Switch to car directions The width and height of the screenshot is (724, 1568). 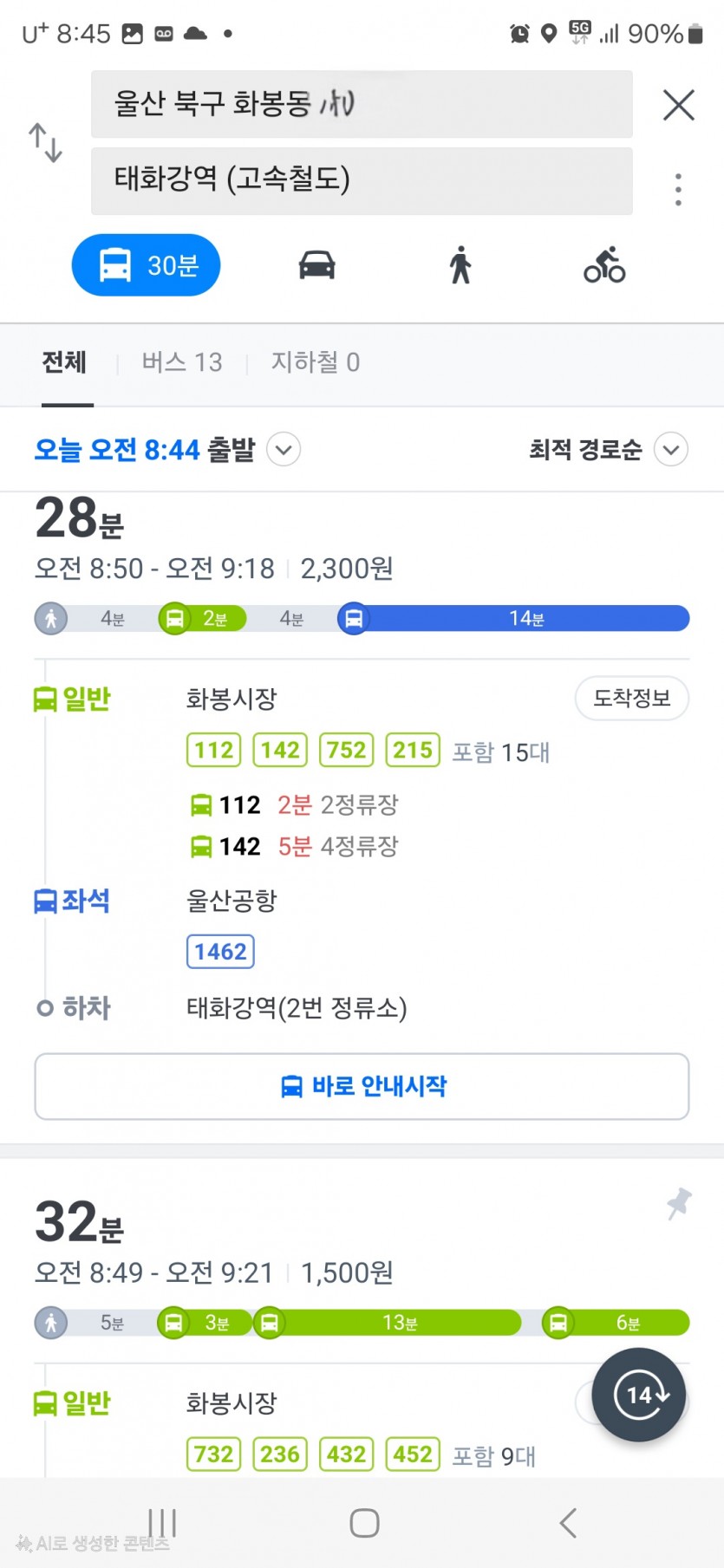point(316,265)
